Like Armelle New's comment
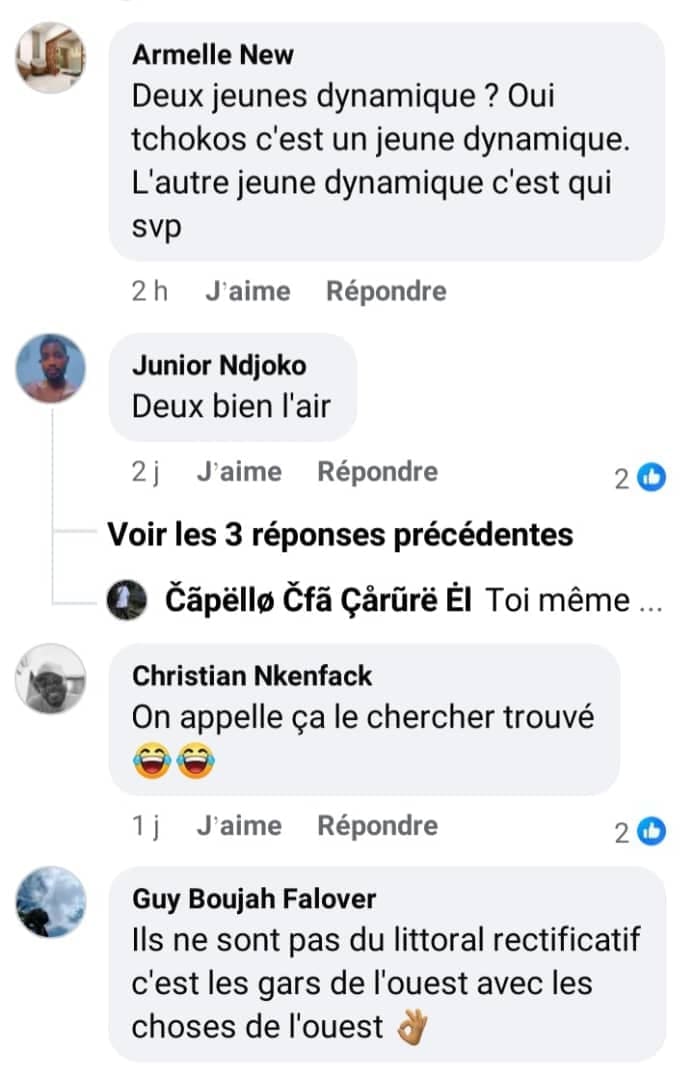The width and height of the screenshot is (694, 1080). 247,292
